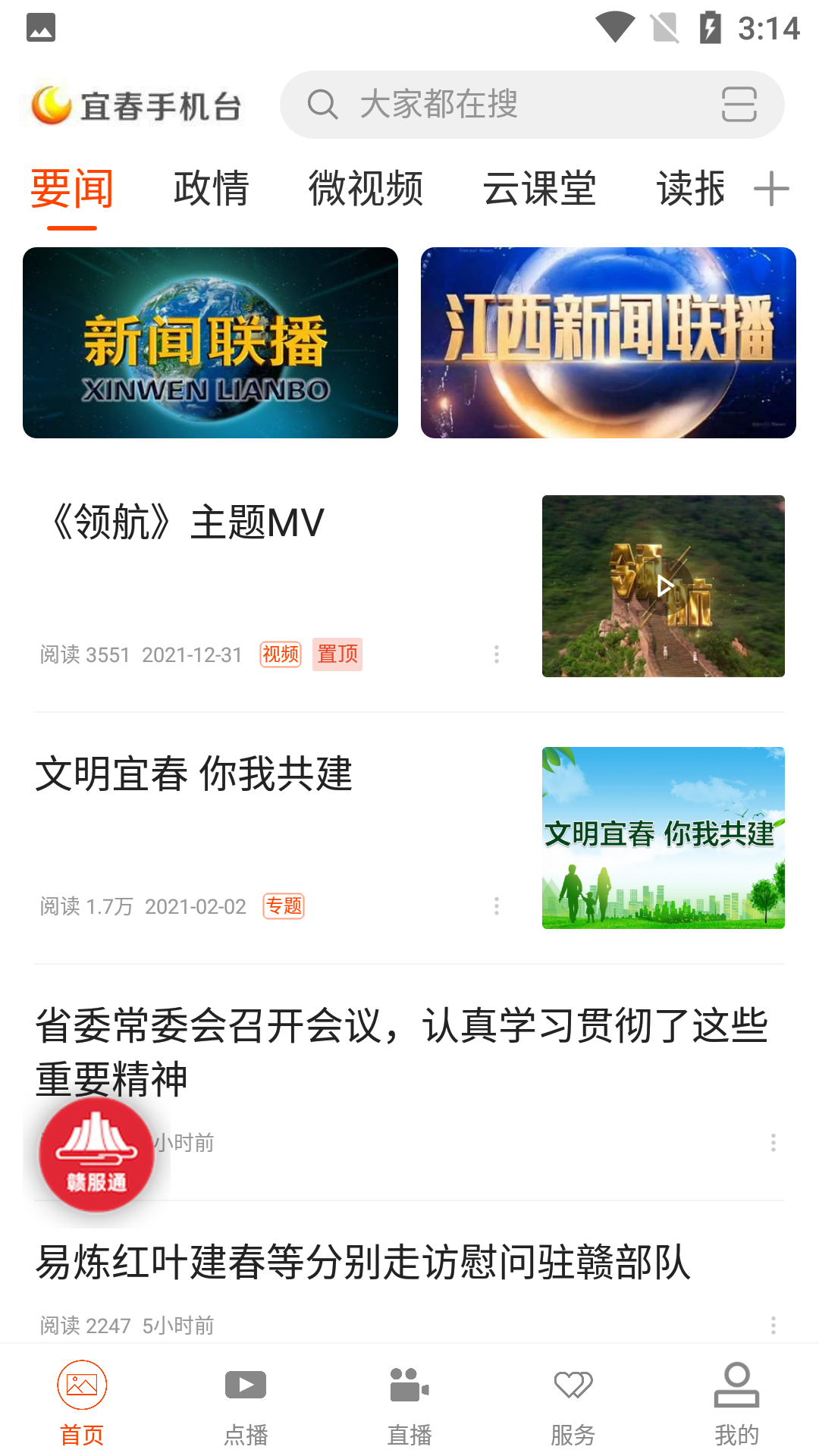Select the 云课堂 tab
This screenshot has height=1456, width=819.
(x=539, y=189)
